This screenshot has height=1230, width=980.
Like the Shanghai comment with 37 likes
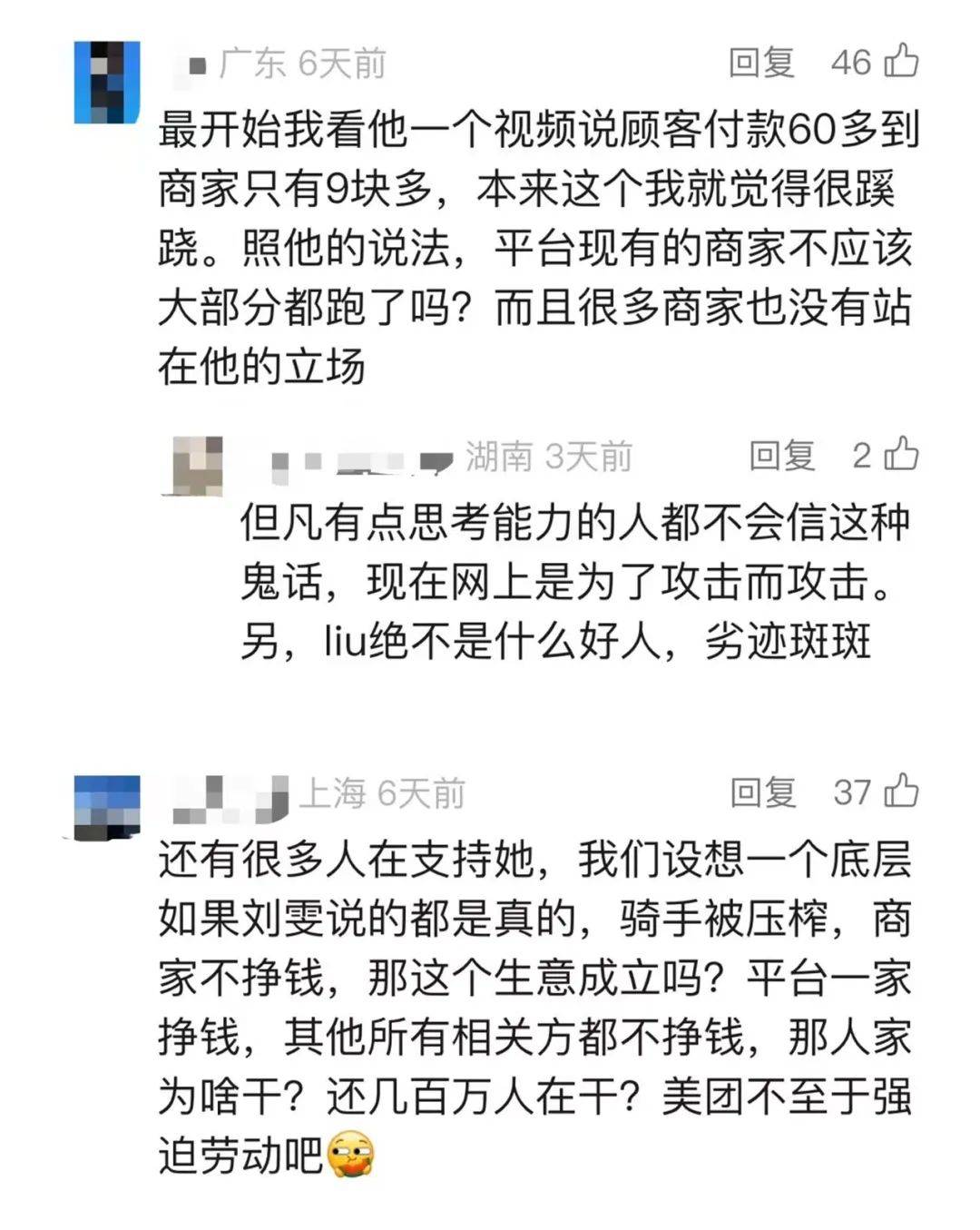(901, 791)
